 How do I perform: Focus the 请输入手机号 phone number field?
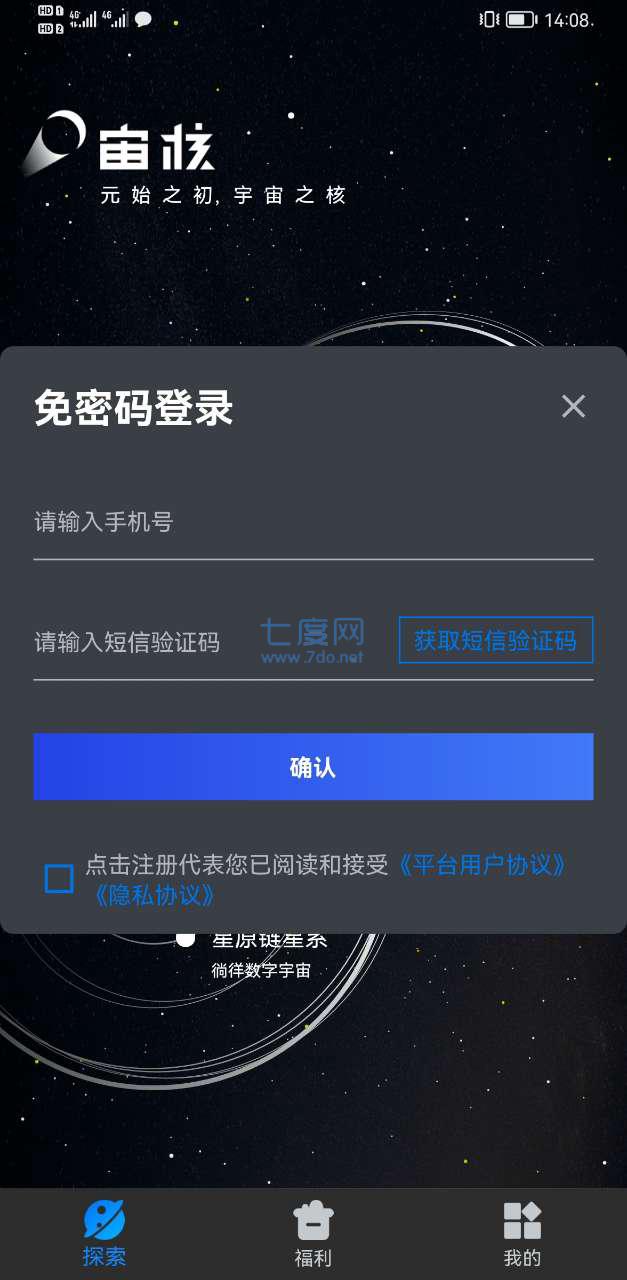[x=312, y=522]
